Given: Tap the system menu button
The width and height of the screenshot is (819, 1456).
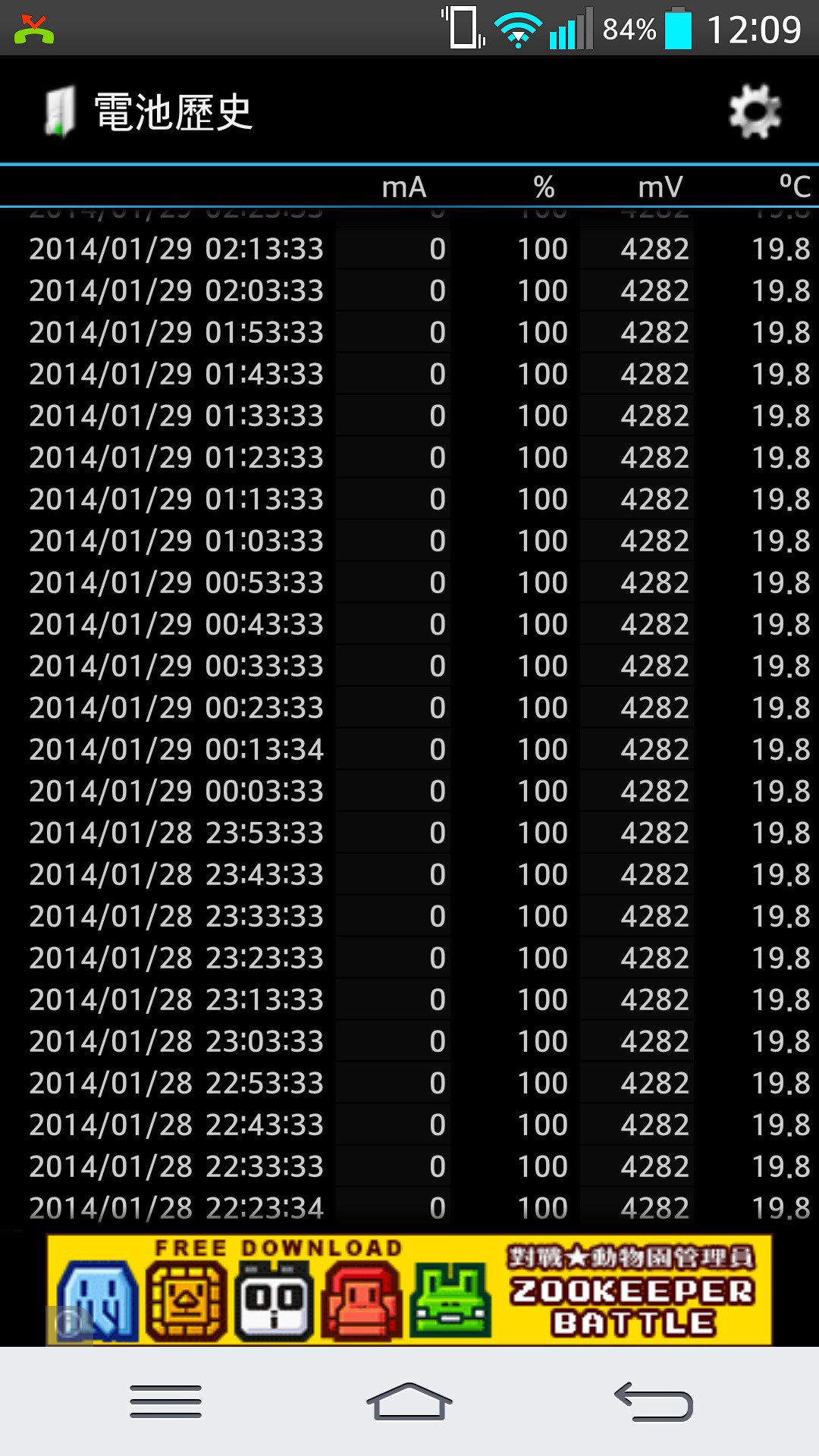Looking at the screenshot, I should [x=165, y=1401].
